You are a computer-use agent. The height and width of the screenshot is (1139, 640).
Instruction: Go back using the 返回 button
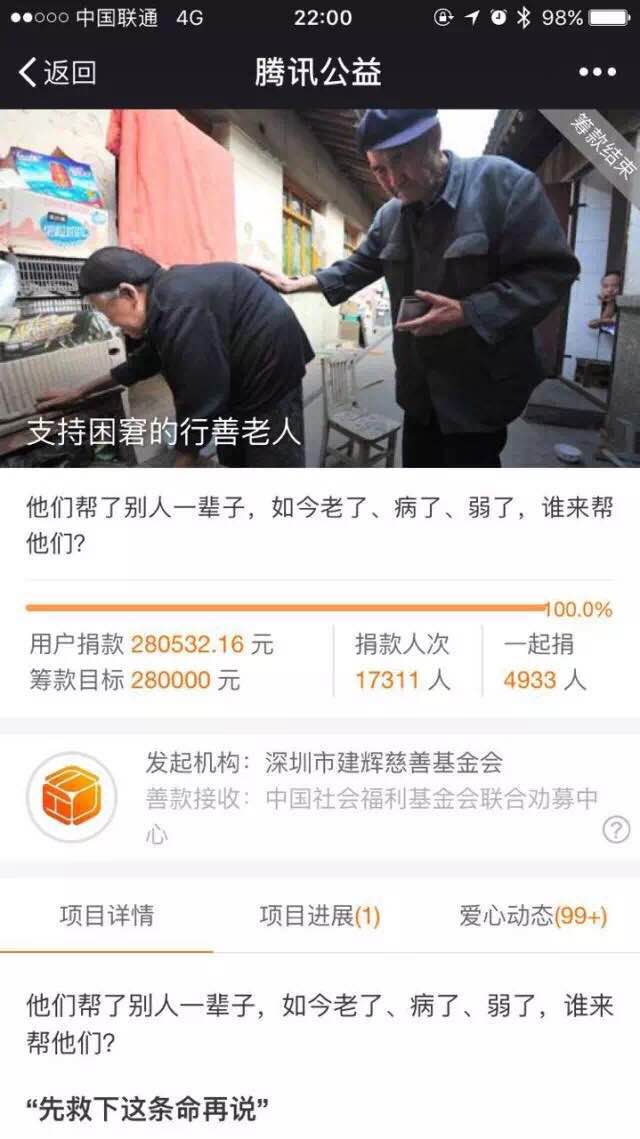(58, 72)
